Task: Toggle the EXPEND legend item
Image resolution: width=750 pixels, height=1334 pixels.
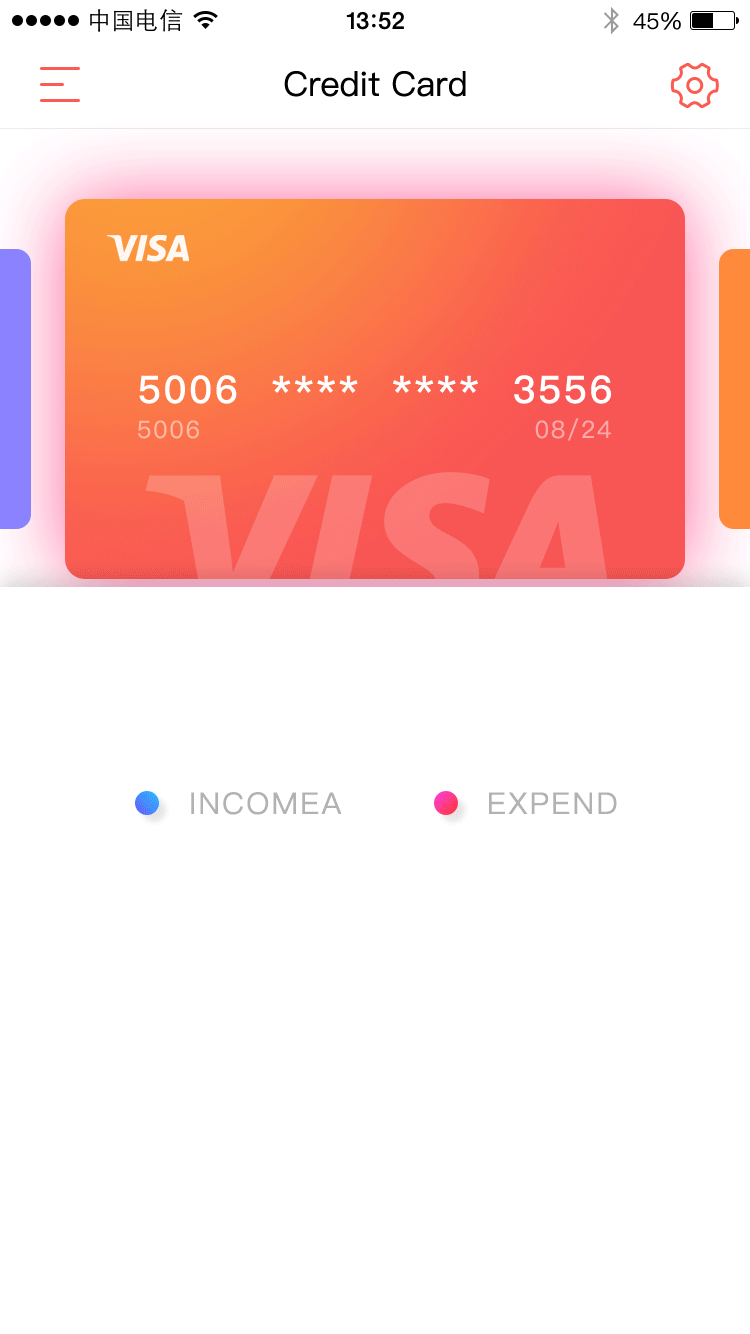Action: [x=527, y=803]
